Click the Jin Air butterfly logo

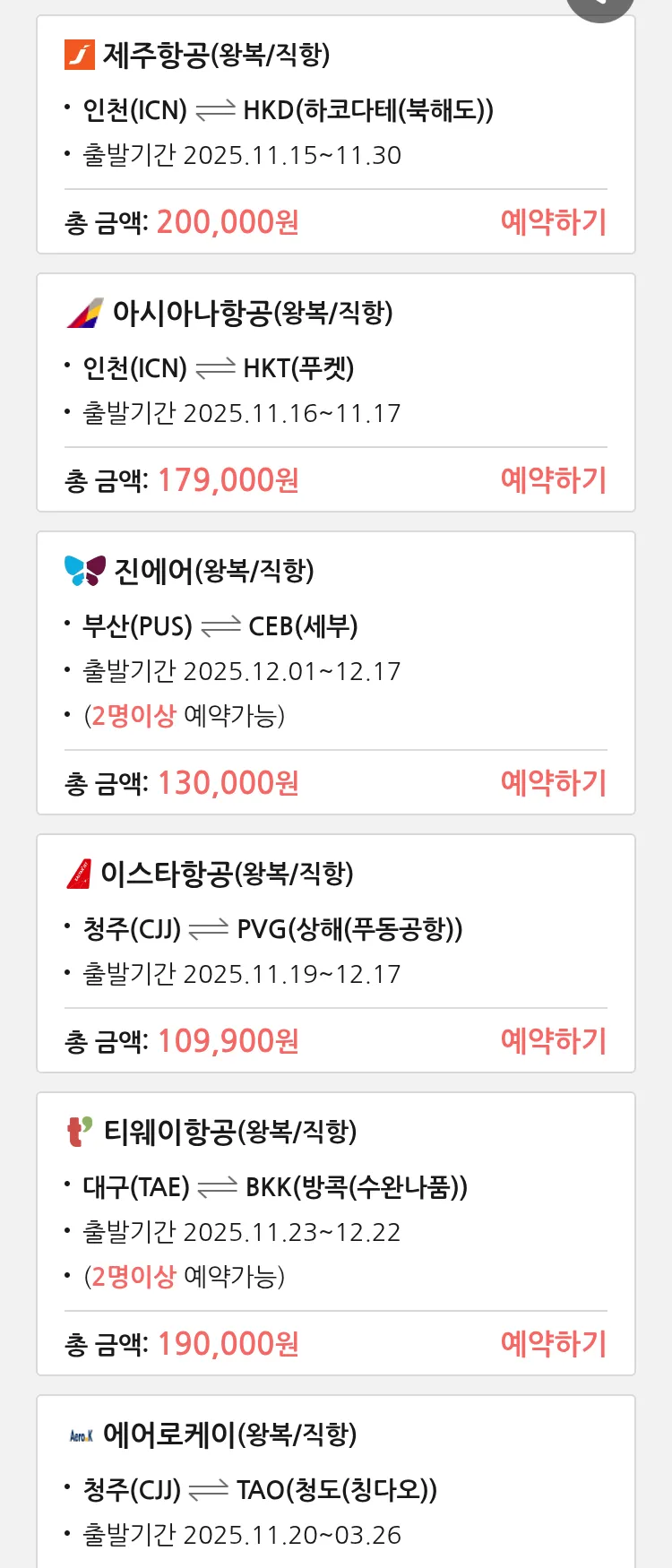[x=82, y=569]
